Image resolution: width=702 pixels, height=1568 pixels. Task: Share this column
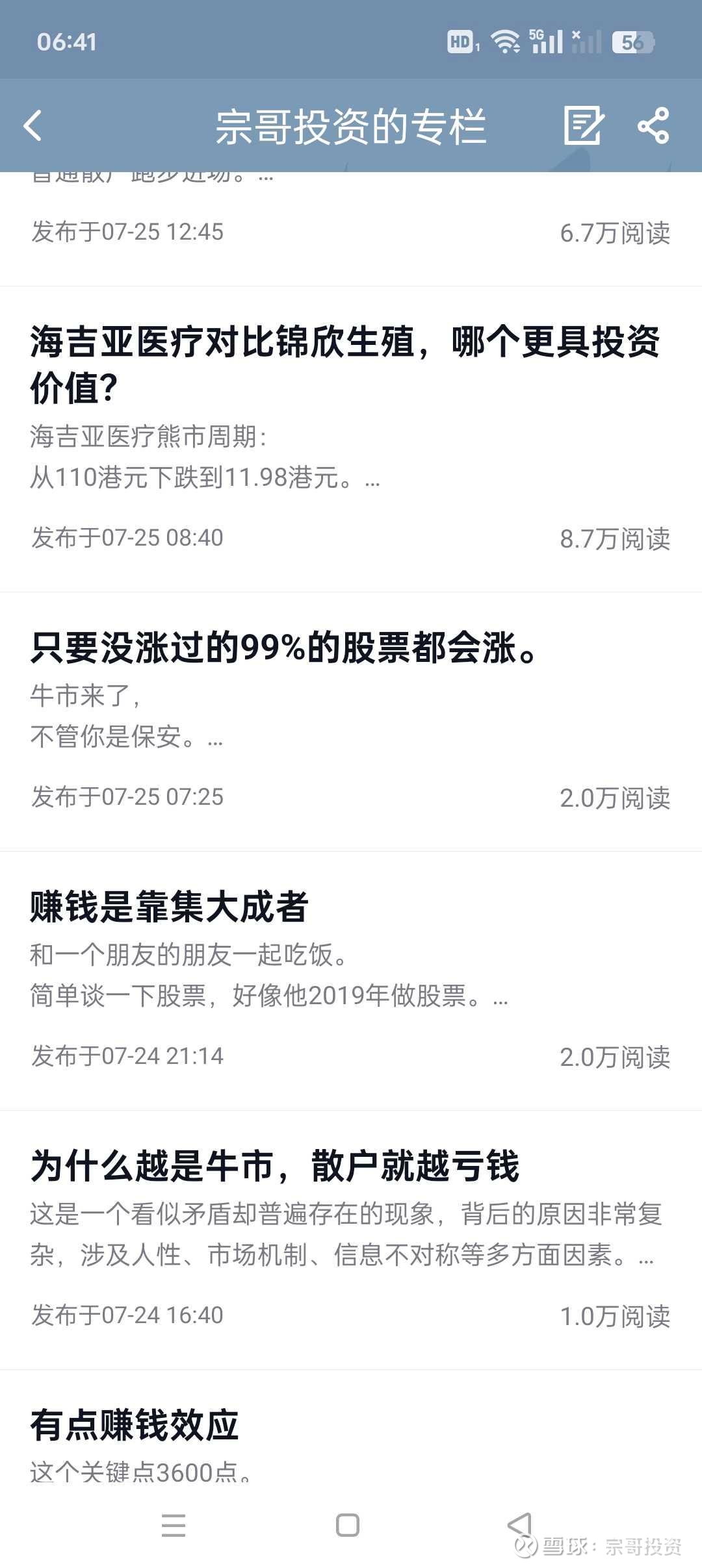[653, 125]
